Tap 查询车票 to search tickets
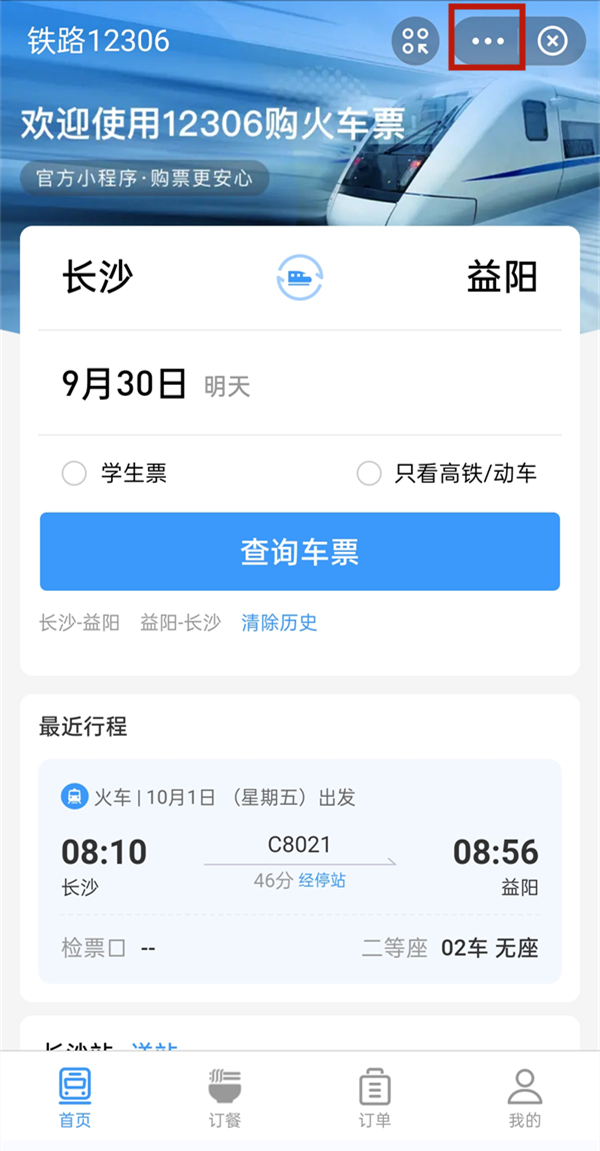The height and width of the screenshot is (1151, 600). [x=300, y=552]
